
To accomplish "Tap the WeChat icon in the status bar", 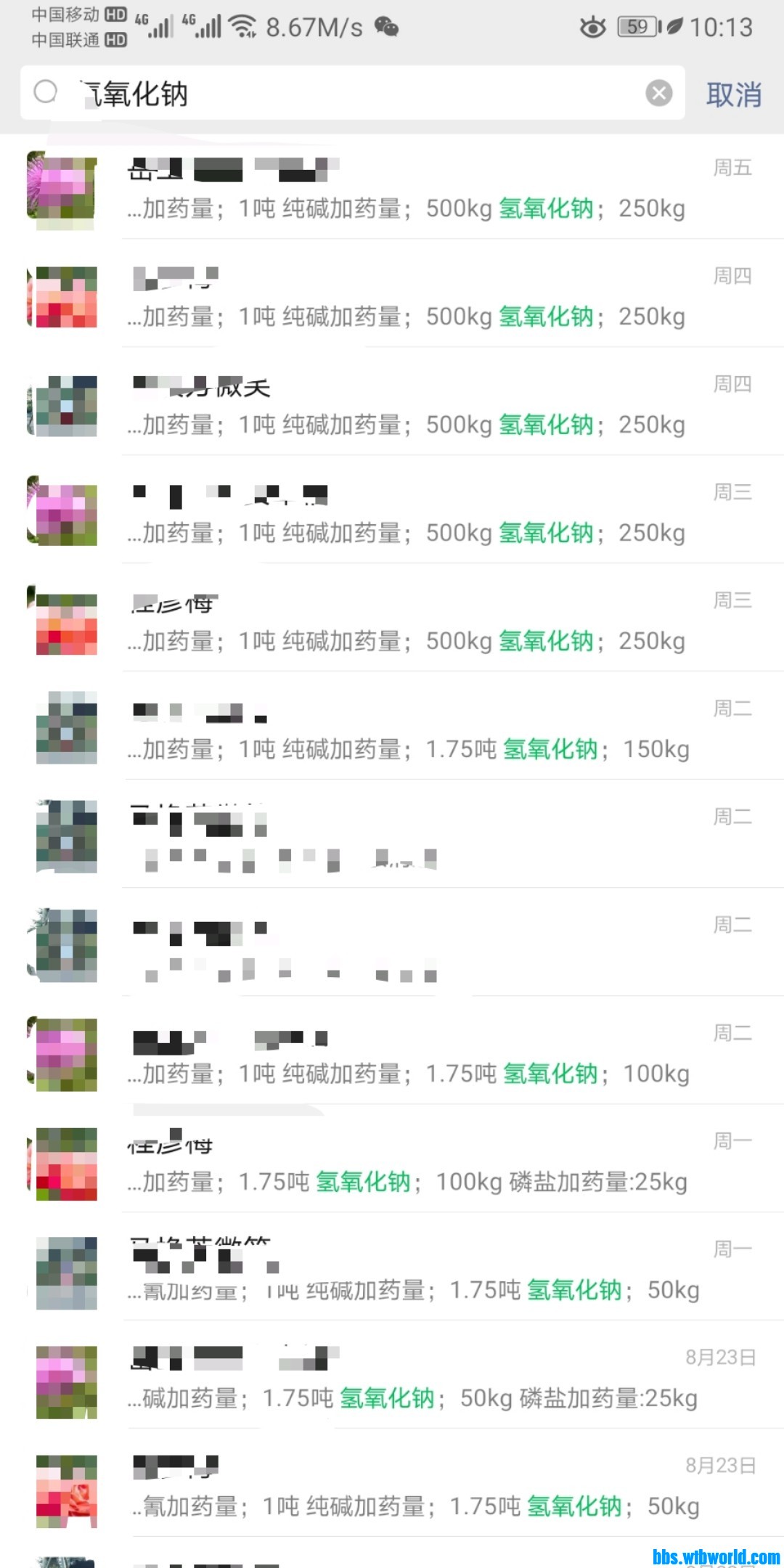I will point(387,28).
